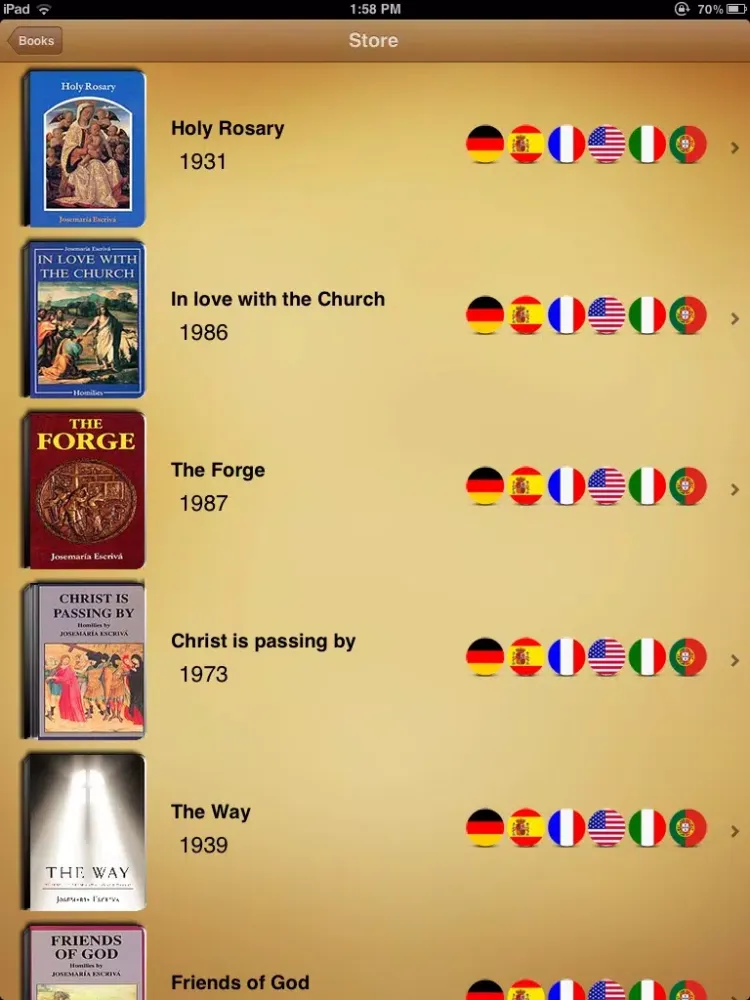Select Portuguese flag for Holy Rosary
The image size is (750, 1000).
(688, 144)
